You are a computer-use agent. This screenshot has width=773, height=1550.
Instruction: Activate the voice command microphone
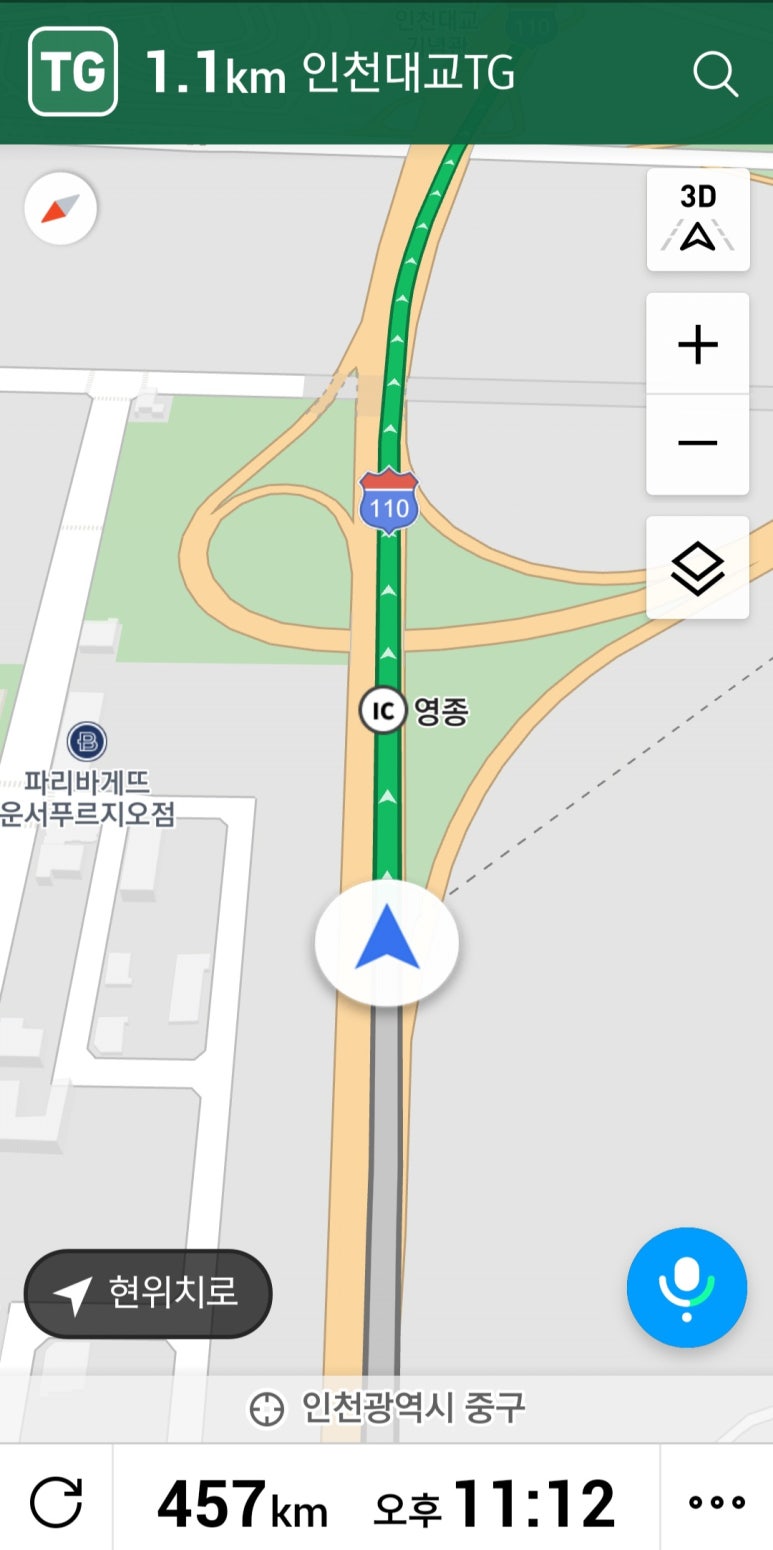point(686,1287)
